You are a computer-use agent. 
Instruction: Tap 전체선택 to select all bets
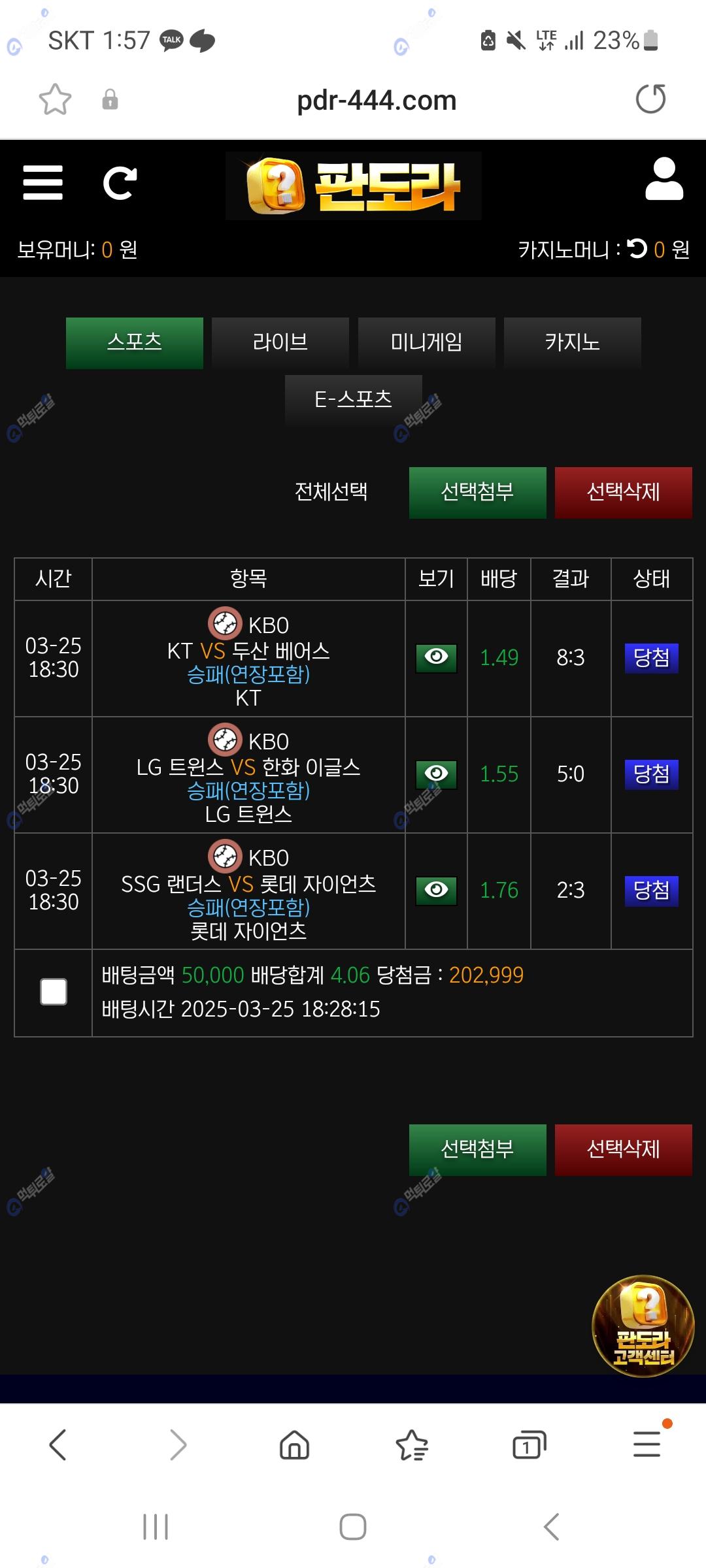coord(331,491)
